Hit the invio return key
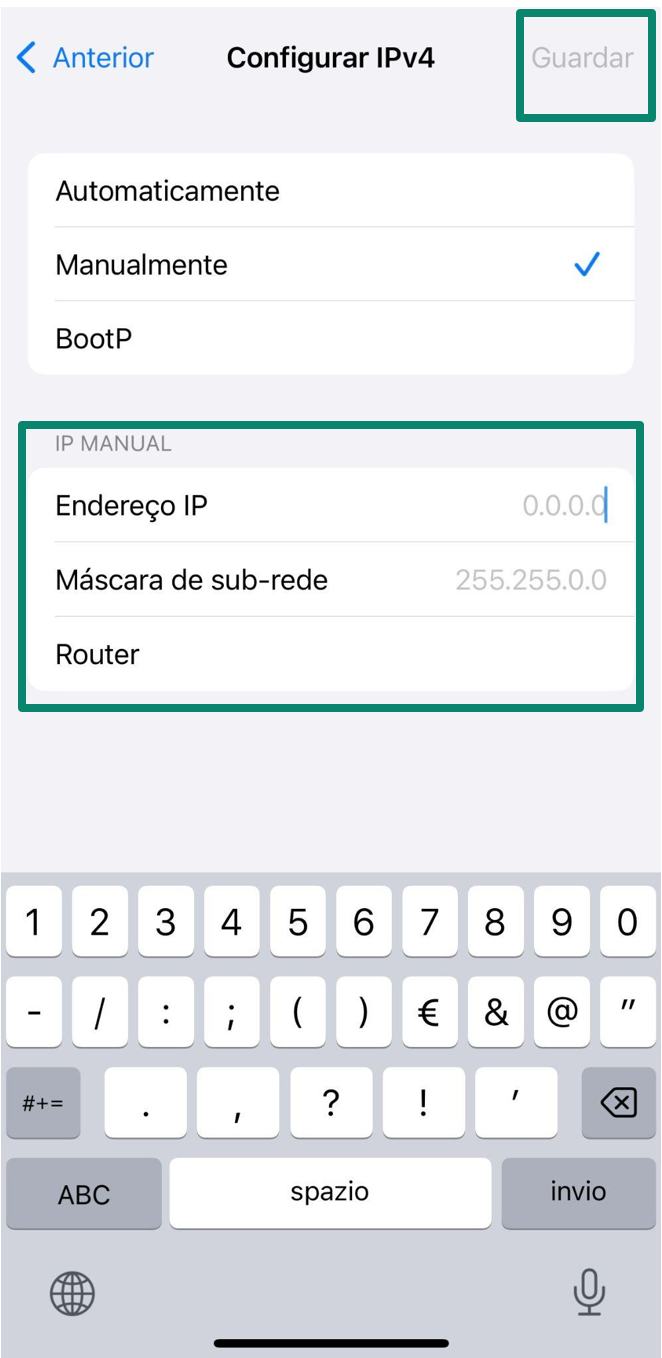662x1358 pixels. [578, 1192]
